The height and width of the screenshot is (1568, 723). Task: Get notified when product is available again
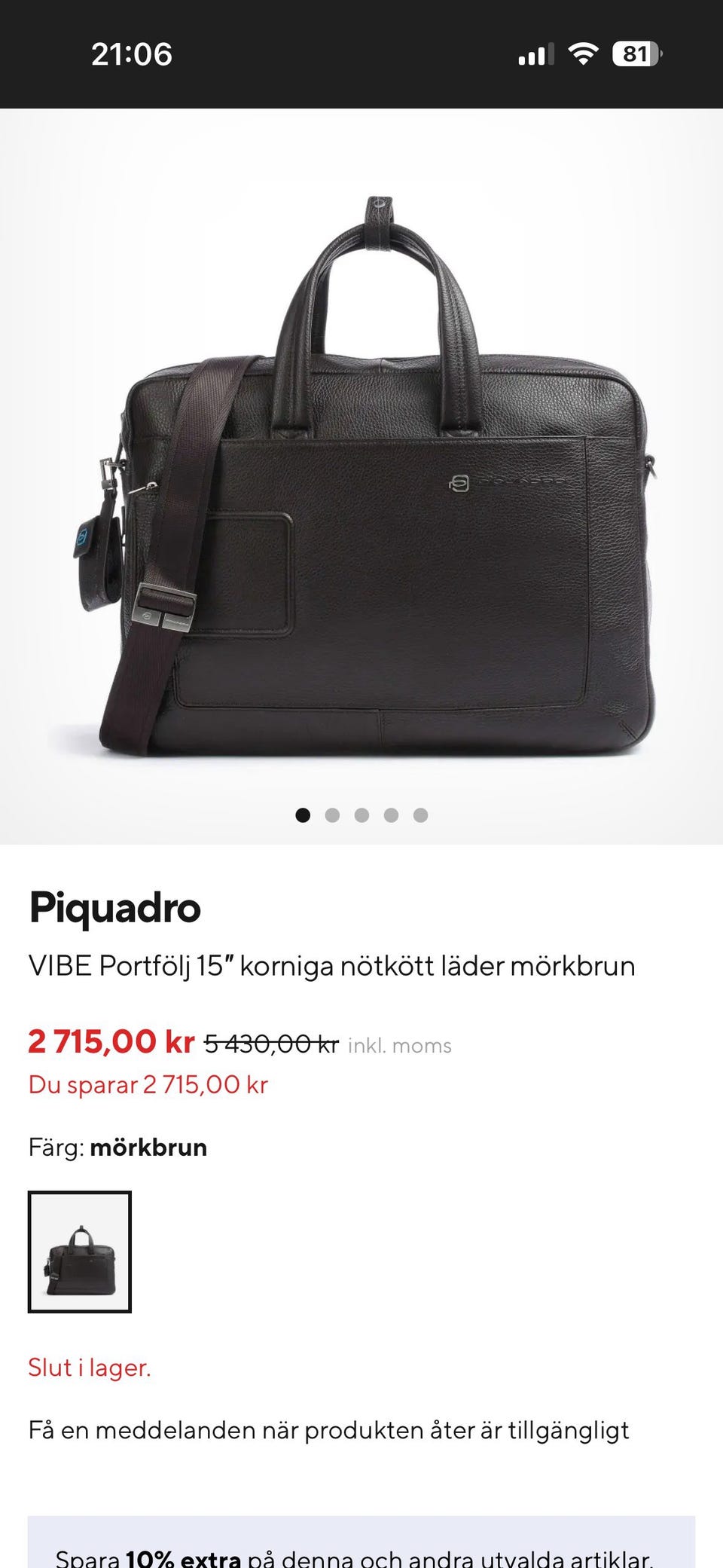328,1430
